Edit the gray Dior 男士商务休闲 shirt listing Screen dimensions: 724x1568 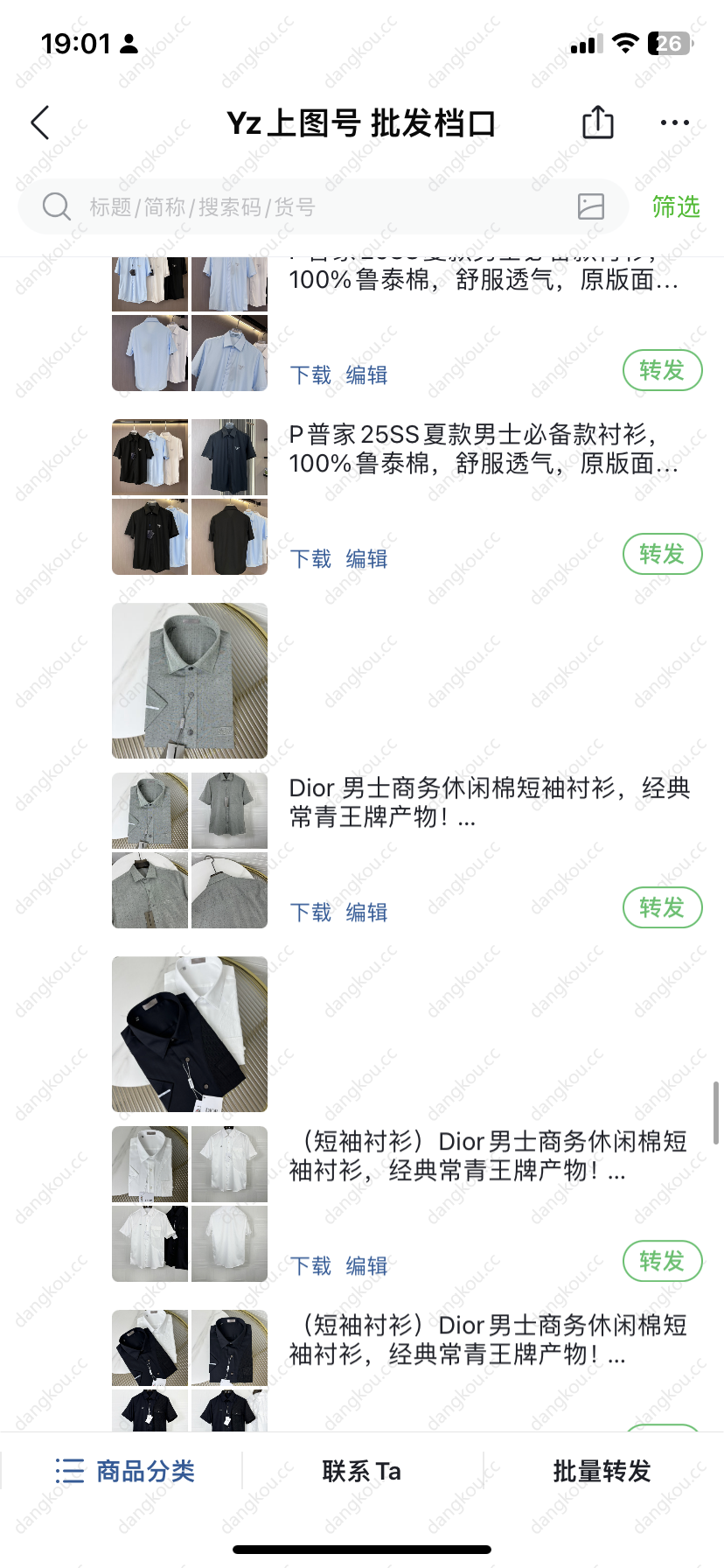click(366, 912)
